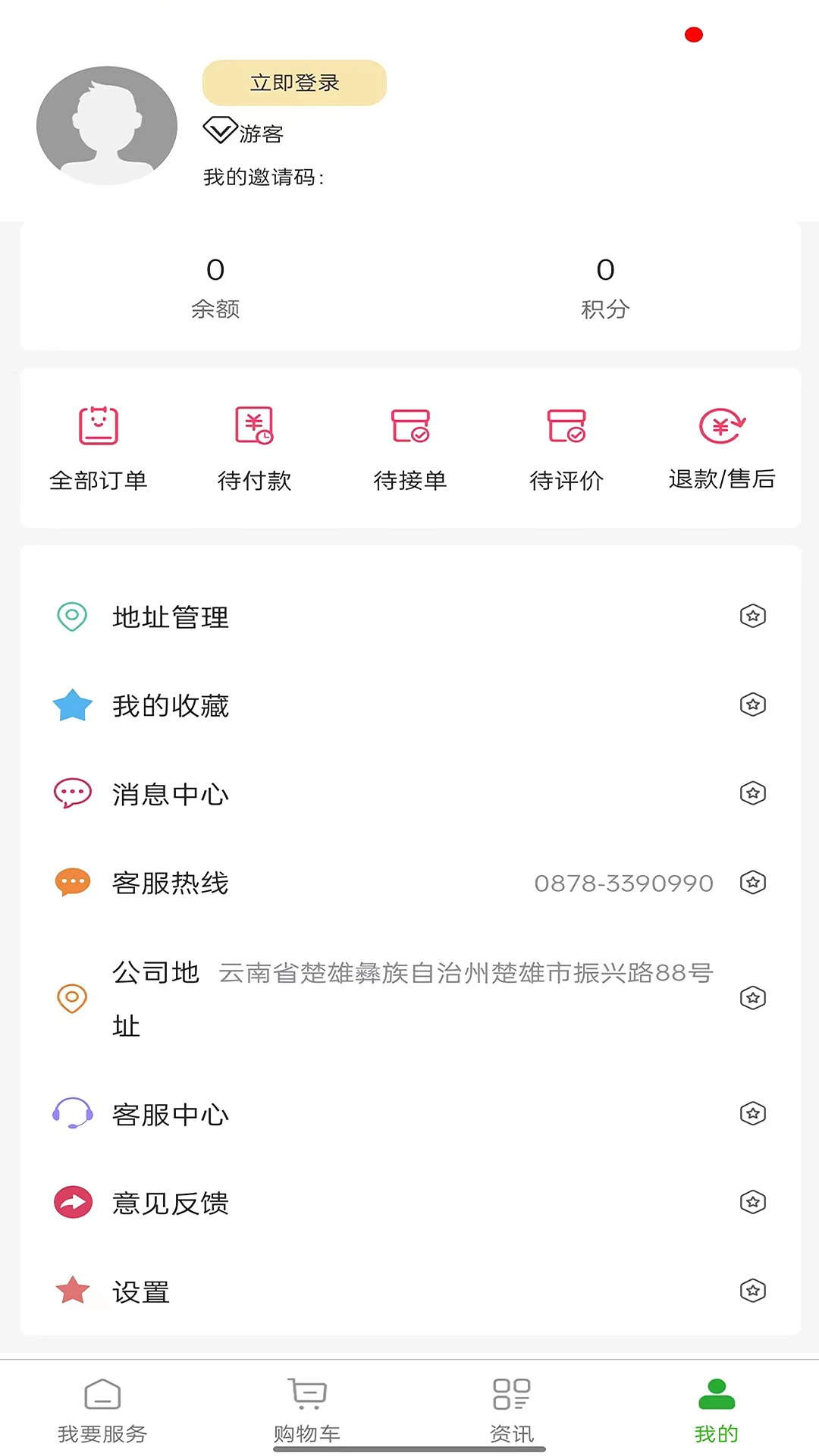Click the 全部订单 orders icon

[99, 427]
